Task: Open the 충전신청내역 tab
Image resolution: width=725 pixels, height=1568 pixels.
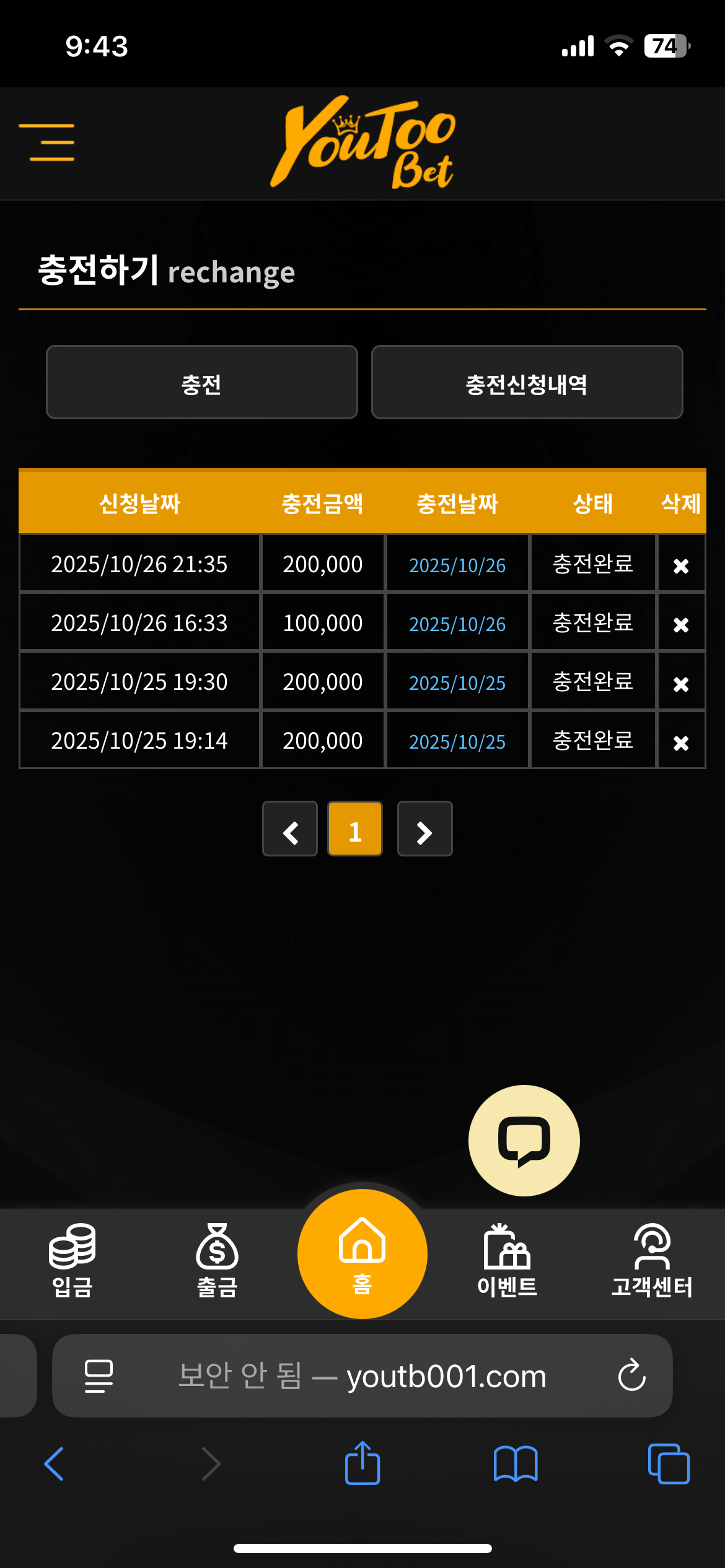Action: point(527,382)
